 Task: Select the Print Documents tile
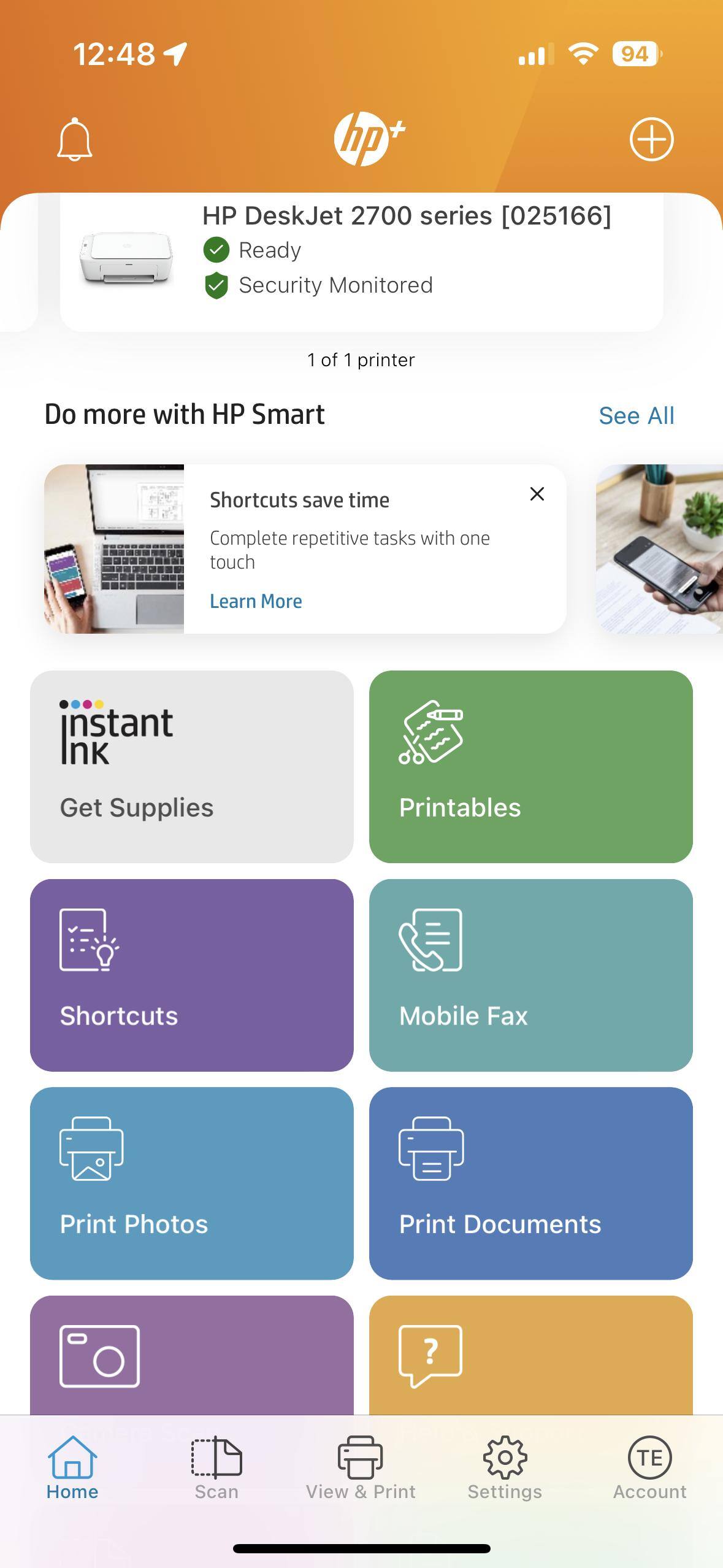click(x=530, y=1183)
